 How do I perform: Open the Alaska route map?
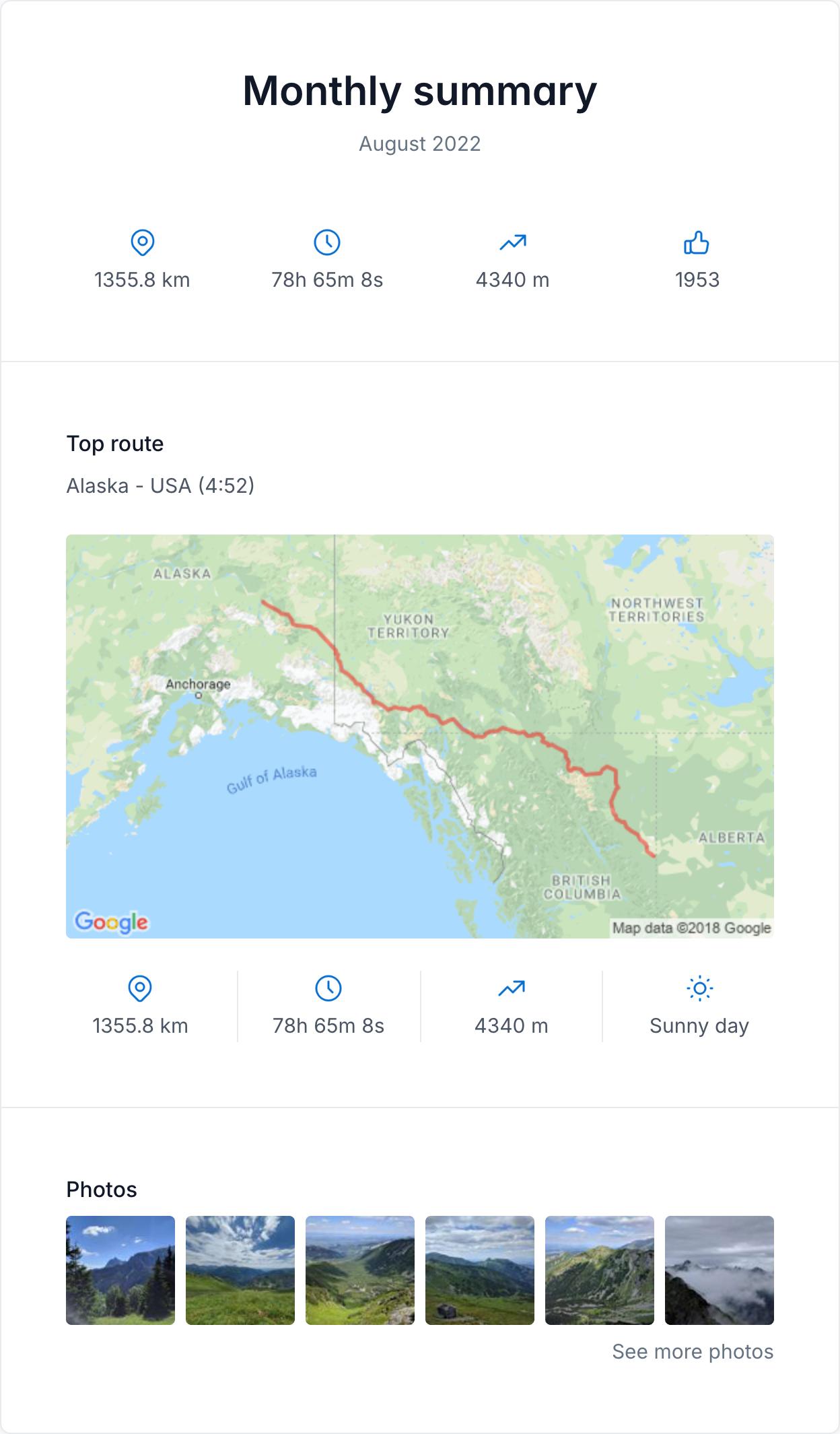click(x=419, y=736)
